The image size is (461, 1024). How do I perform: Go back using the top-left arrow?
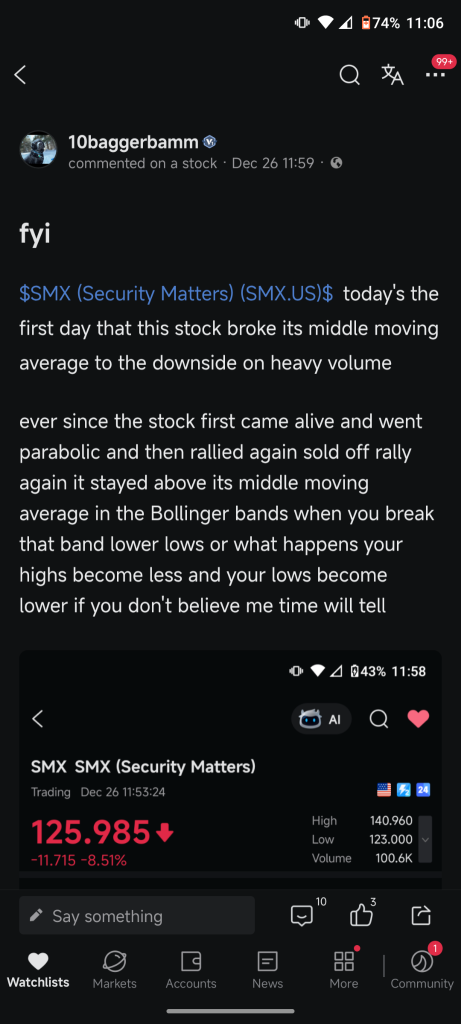coord(20,75)
